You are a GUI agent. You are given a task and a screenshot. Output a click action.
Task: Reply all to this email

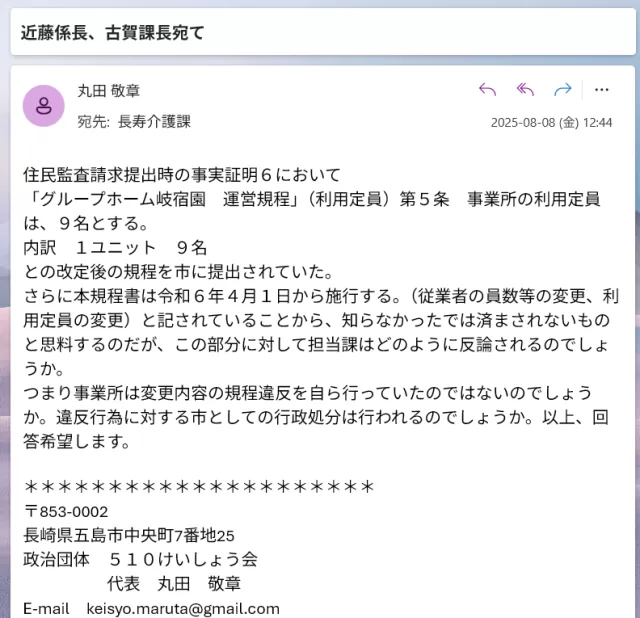(525, 90)
